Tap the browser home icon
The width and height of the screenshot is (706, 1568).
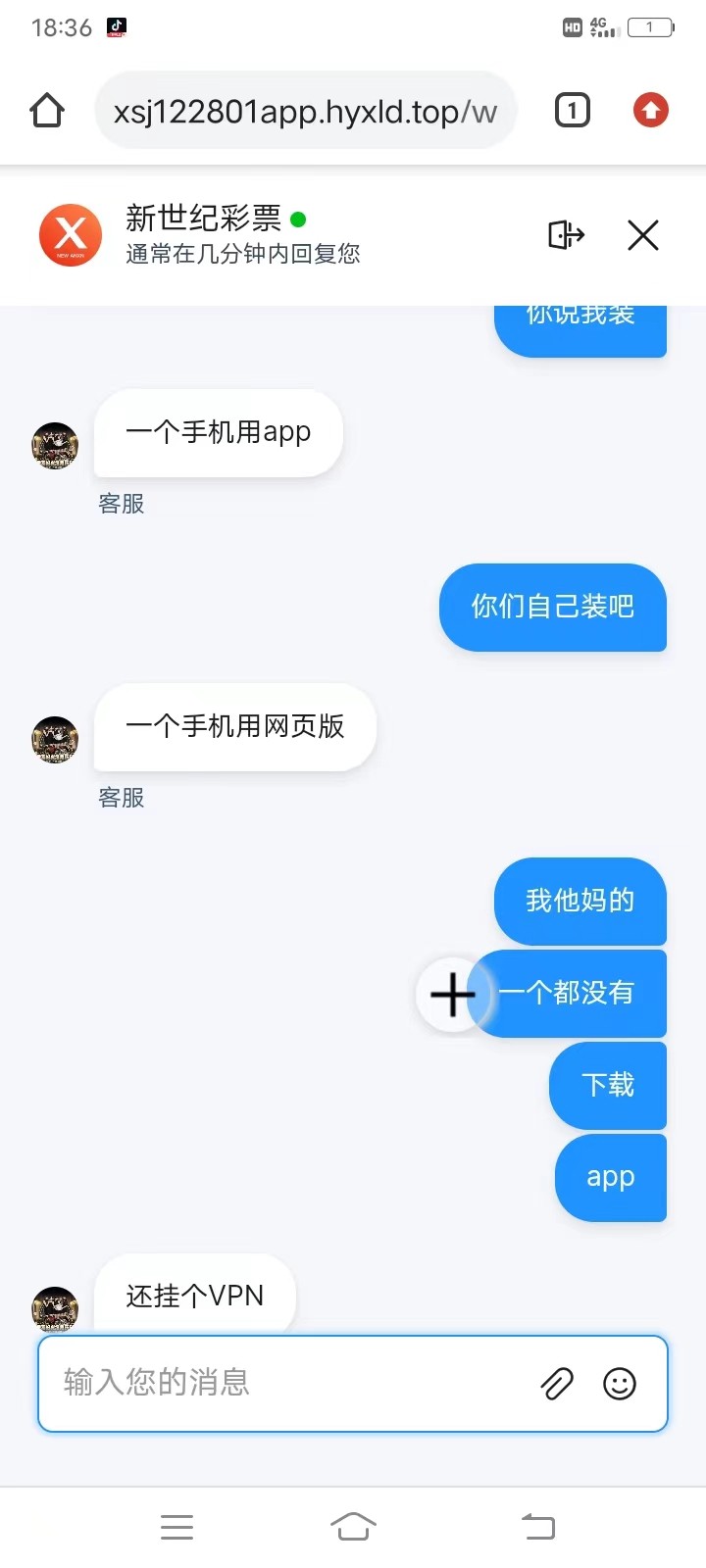coord(46,111)
